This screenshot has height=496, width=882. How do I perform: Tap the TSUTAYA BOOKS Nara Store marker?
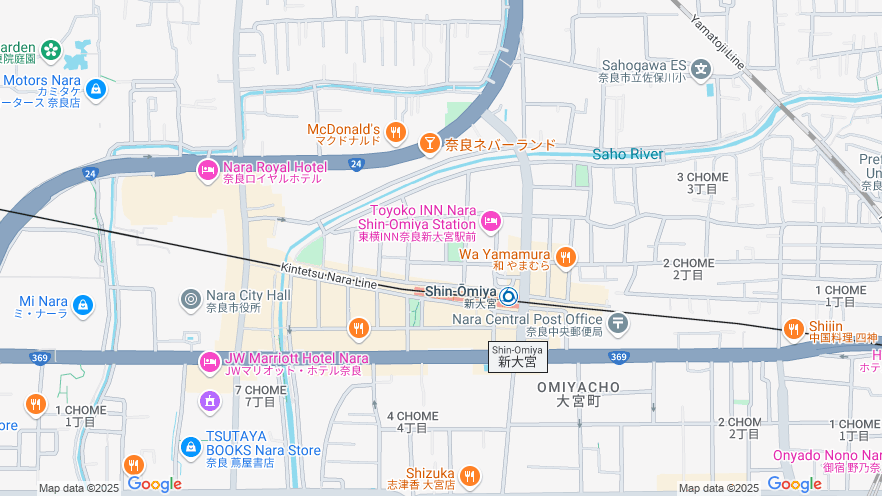pos(191,447)
